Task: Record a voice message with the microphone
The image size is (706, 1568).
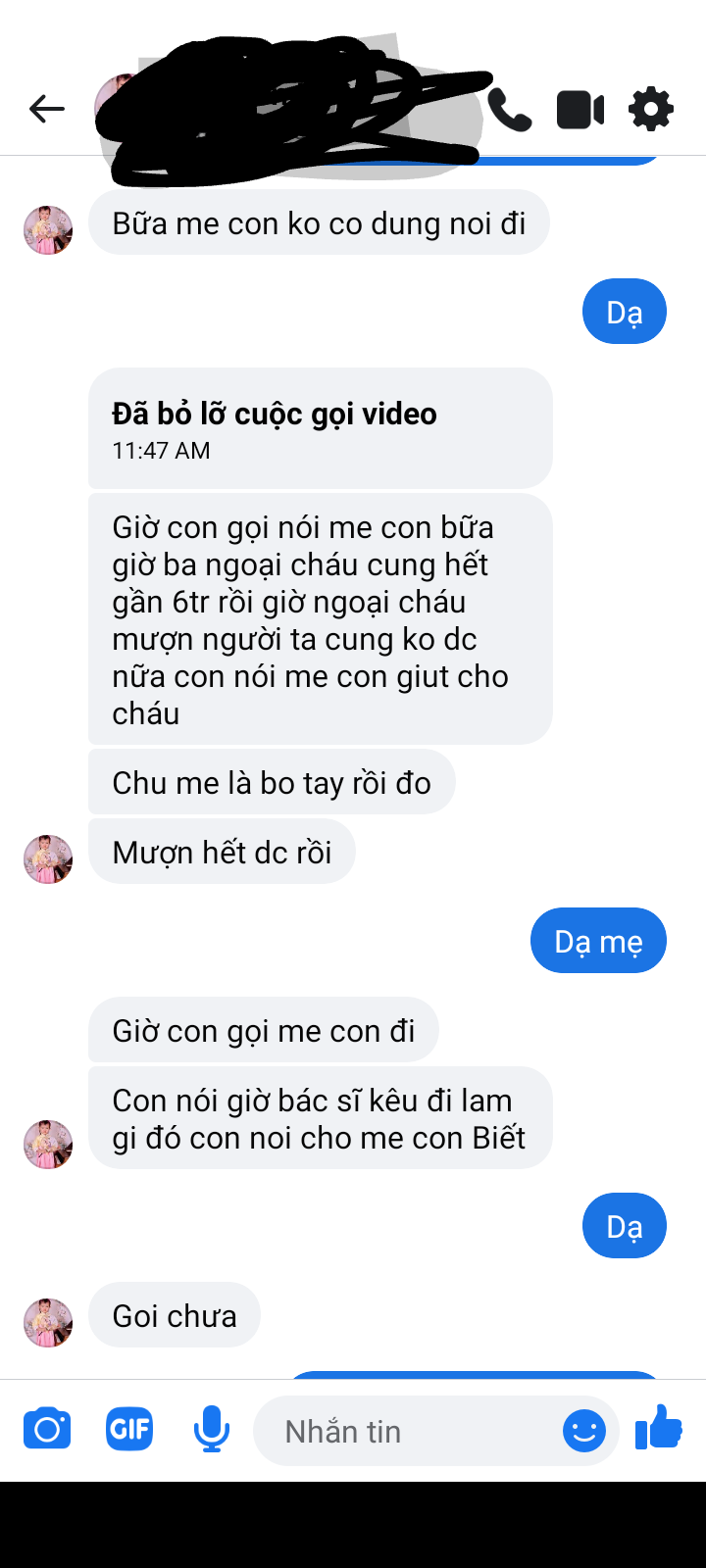Action: (x=211, y=1430)
